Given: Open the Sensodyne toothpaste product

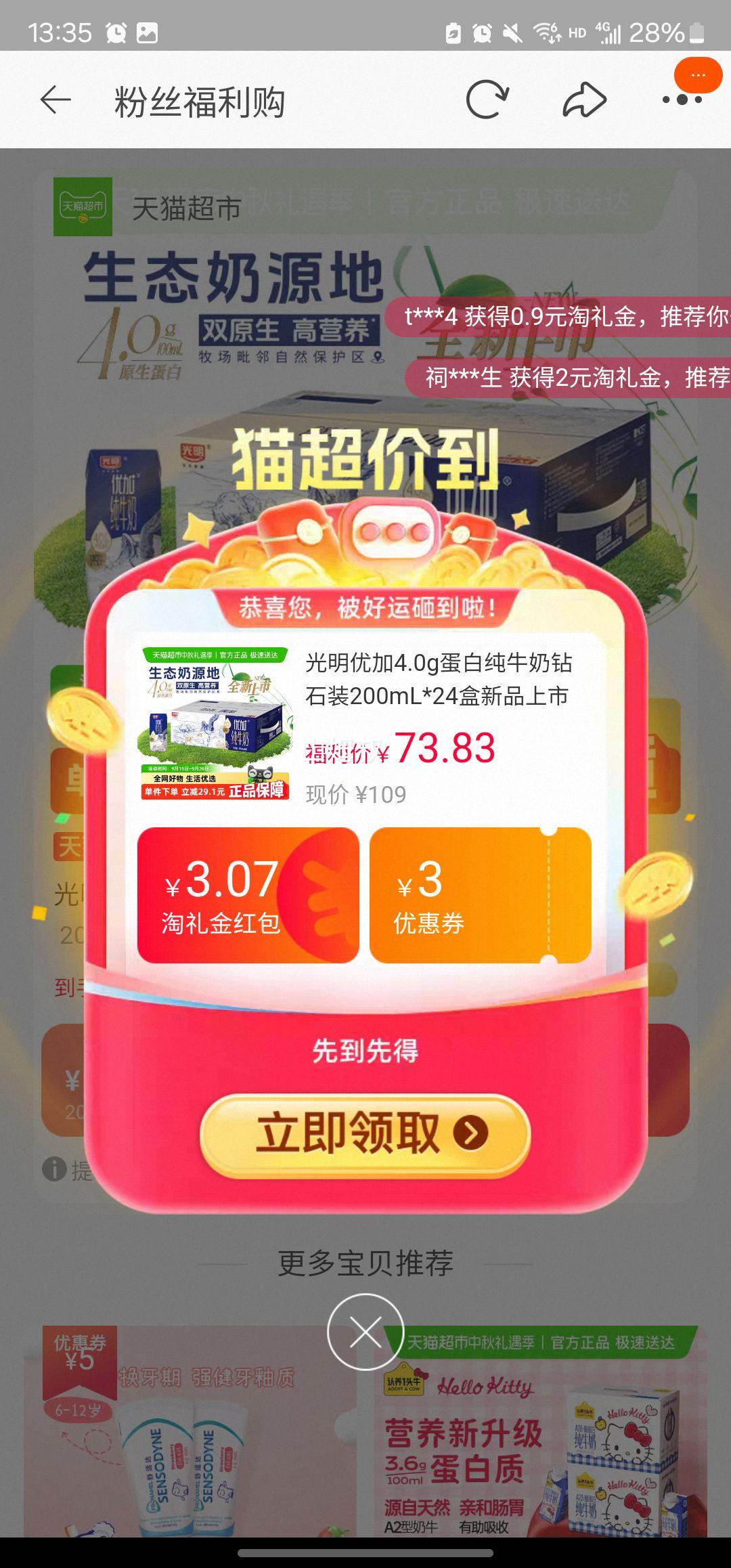Looking at the screenshot, I should point(183,1456).
